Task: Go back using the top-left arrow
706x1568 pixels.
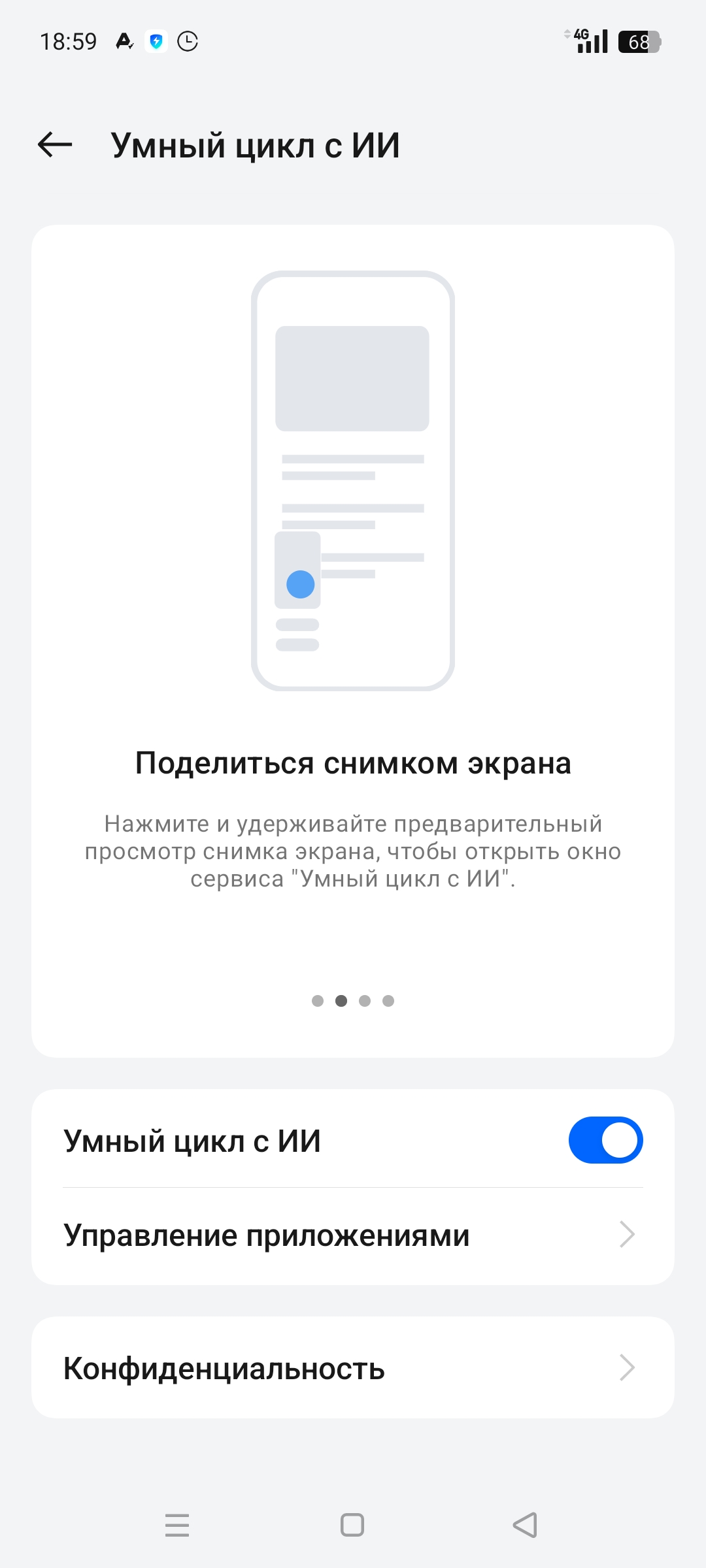Action: click(55, 144)
